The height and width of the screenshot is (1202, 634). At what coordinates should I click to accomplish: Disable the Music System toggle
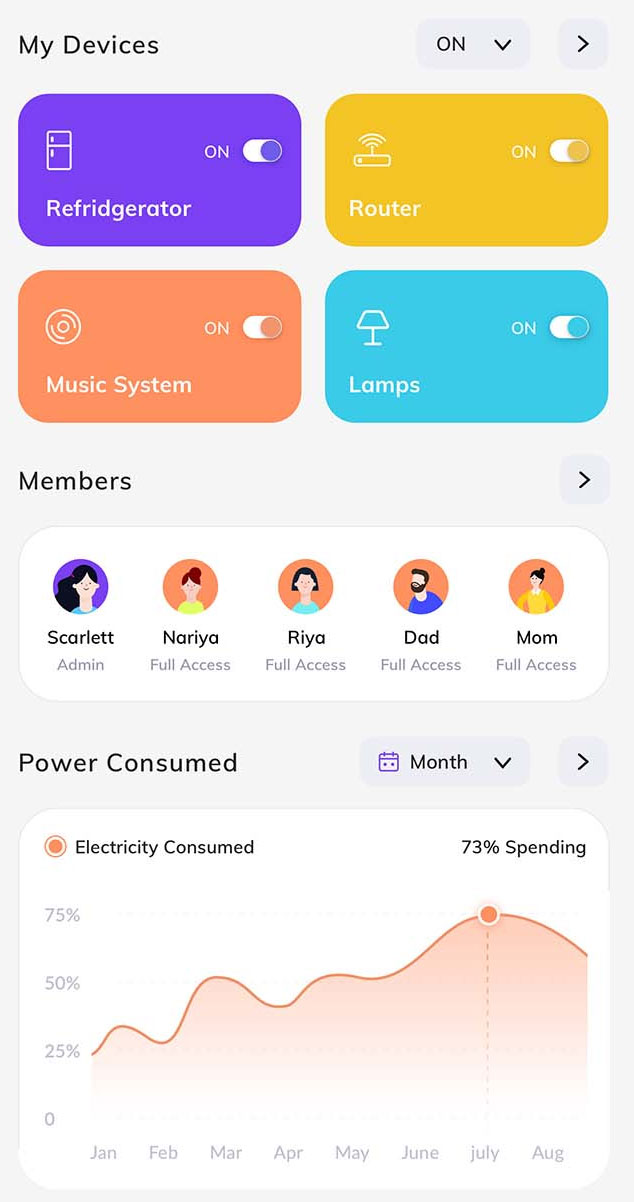tap(262, 327)
